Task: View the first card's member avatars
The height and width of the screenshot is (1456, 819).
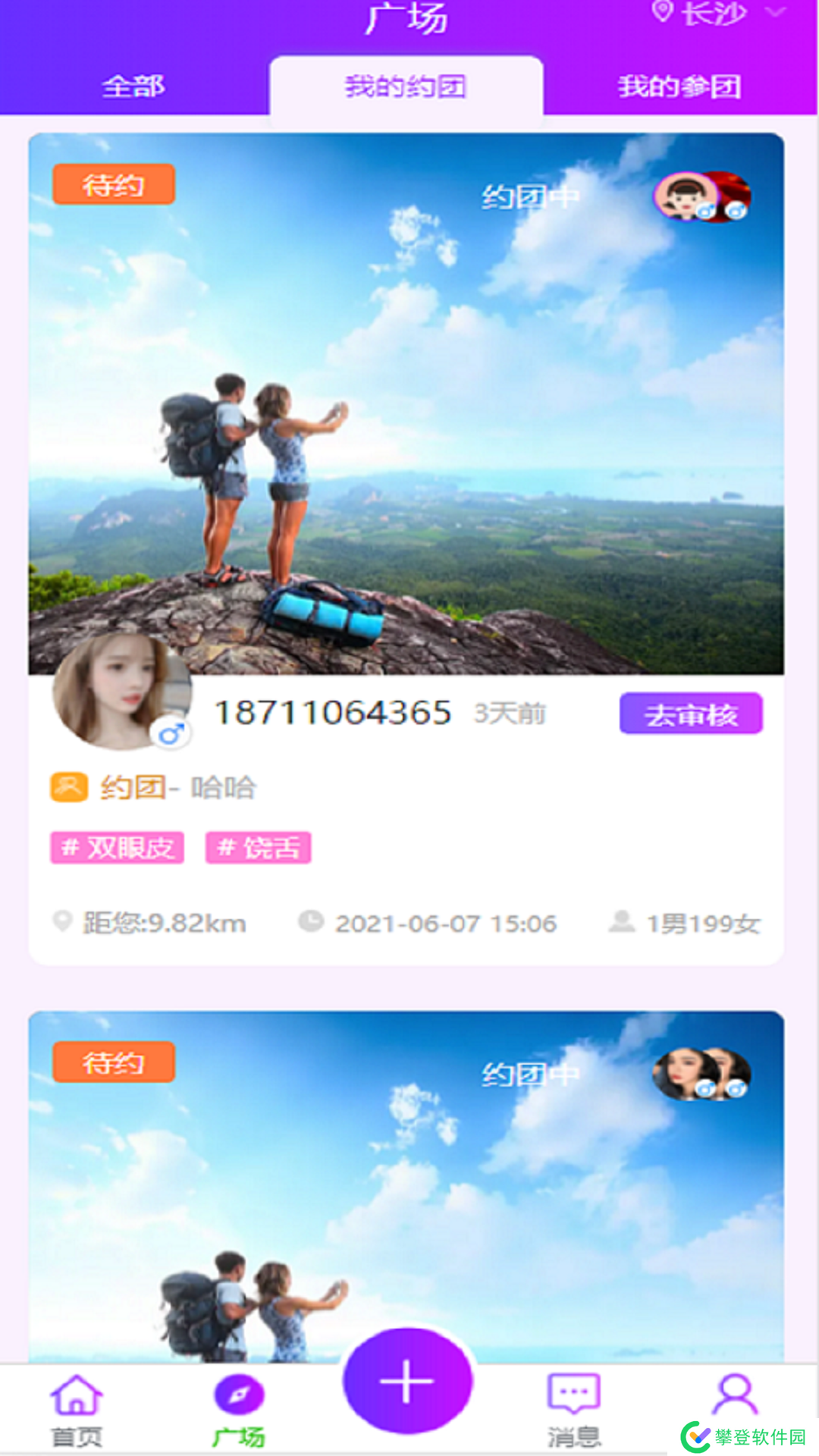Action: (702, 197)
